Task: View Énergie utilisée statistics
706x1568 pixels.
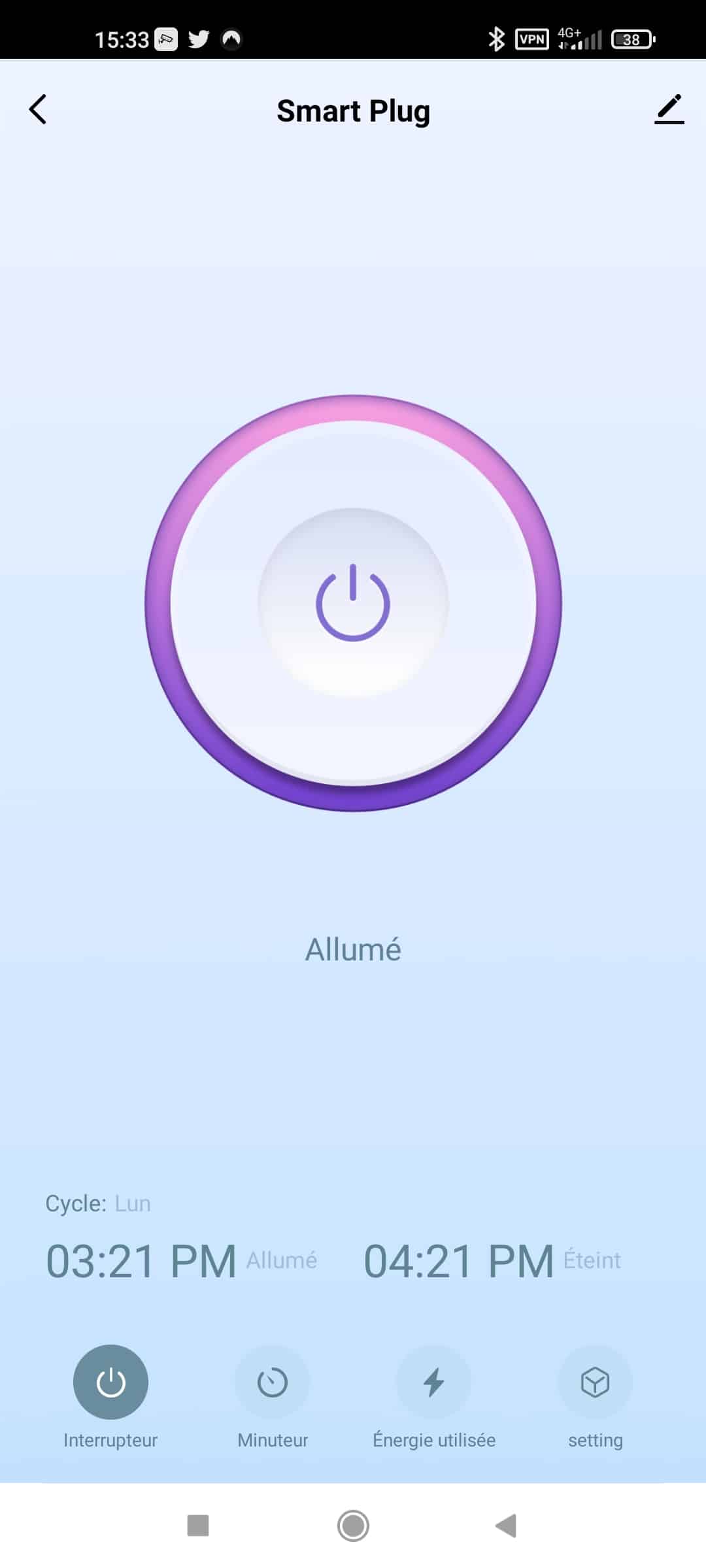Action: click(x=433, y=1382)
